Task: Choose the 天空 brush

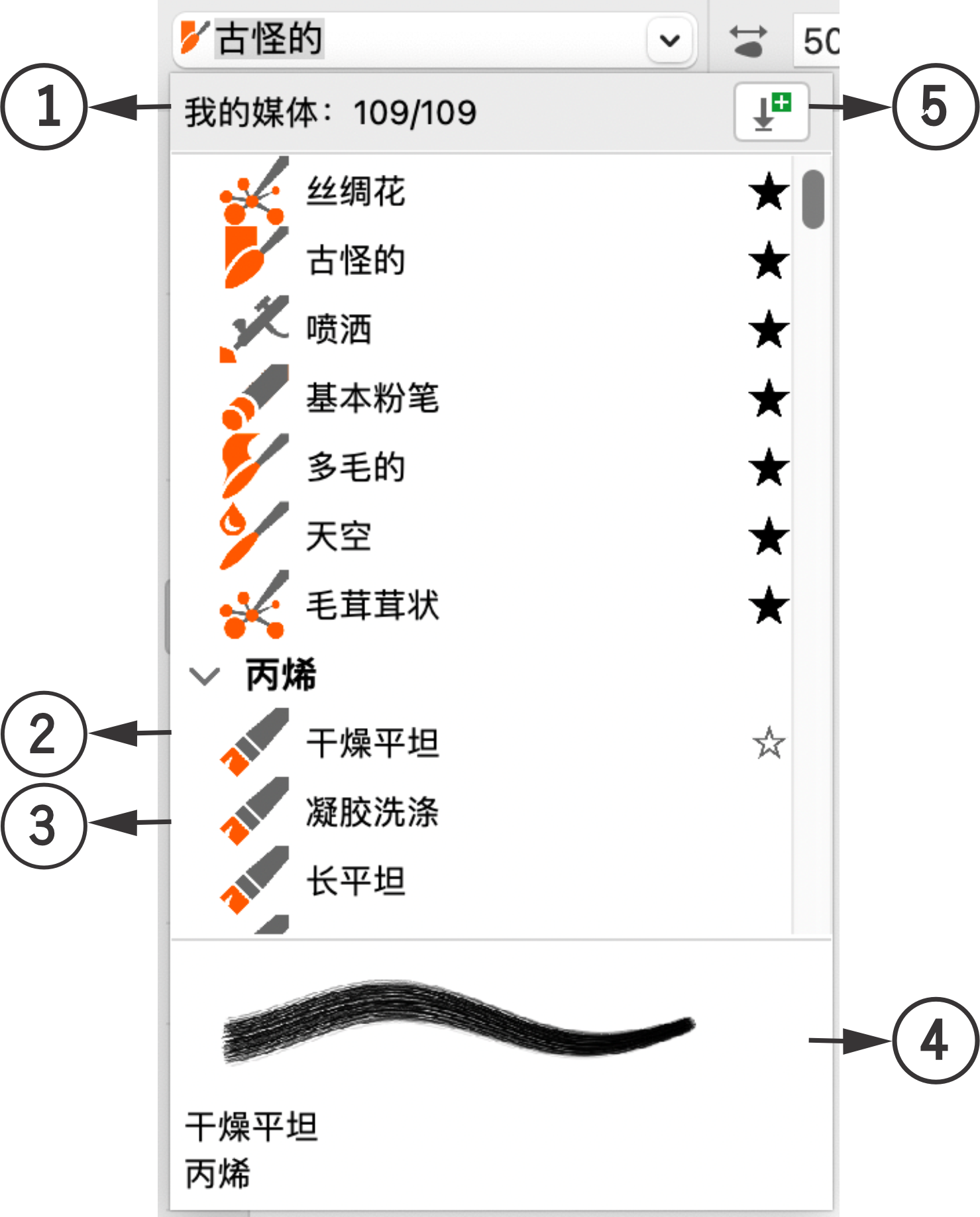Action: (x=339, y=536)
